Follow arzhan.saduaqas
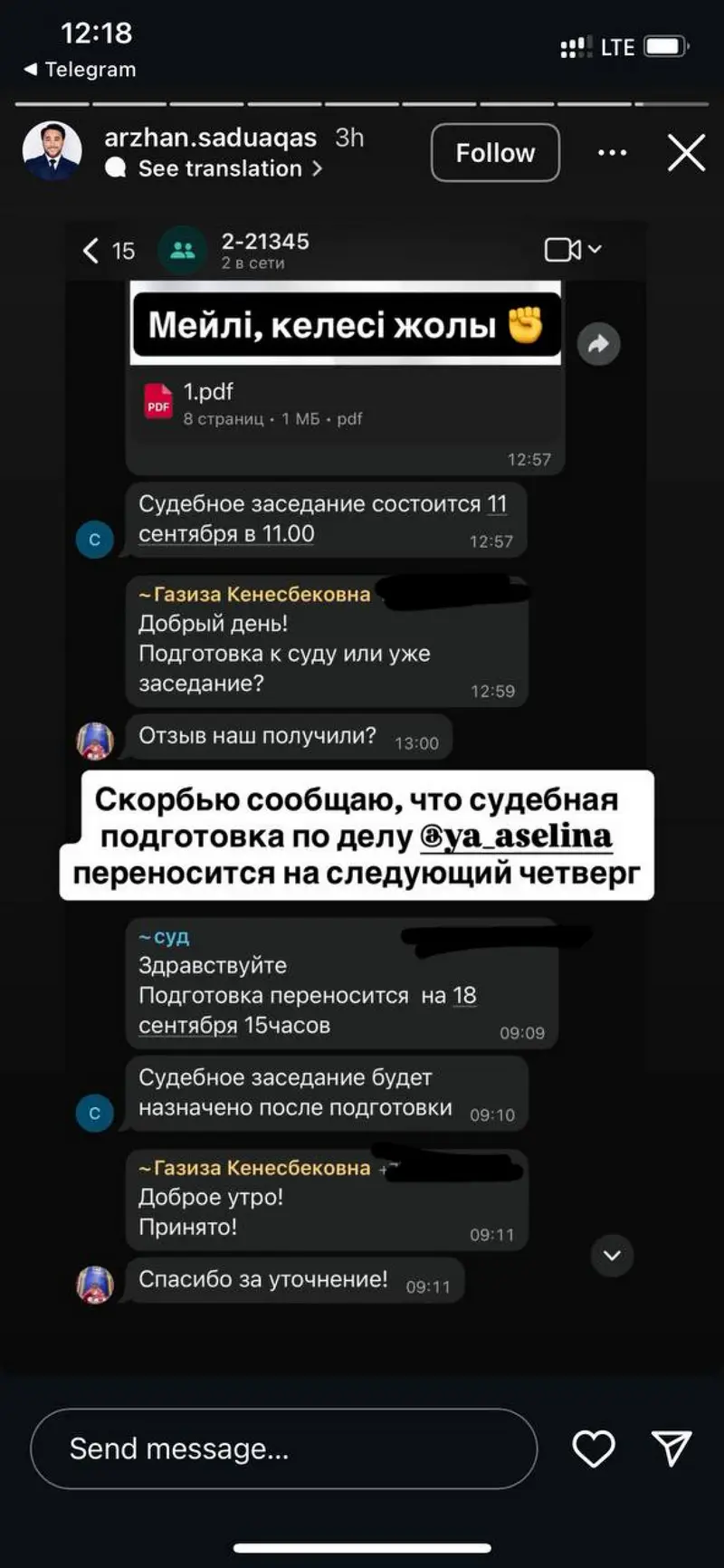 tap(495, 153)
